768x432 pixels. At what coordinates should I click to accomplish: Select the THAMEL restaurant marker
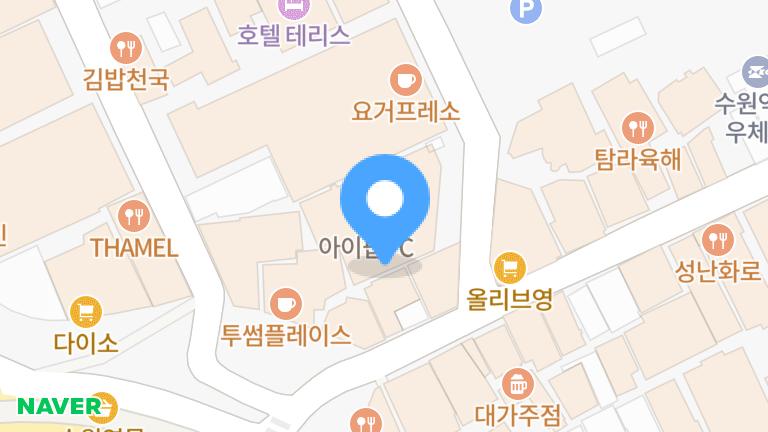pos(133,215)
